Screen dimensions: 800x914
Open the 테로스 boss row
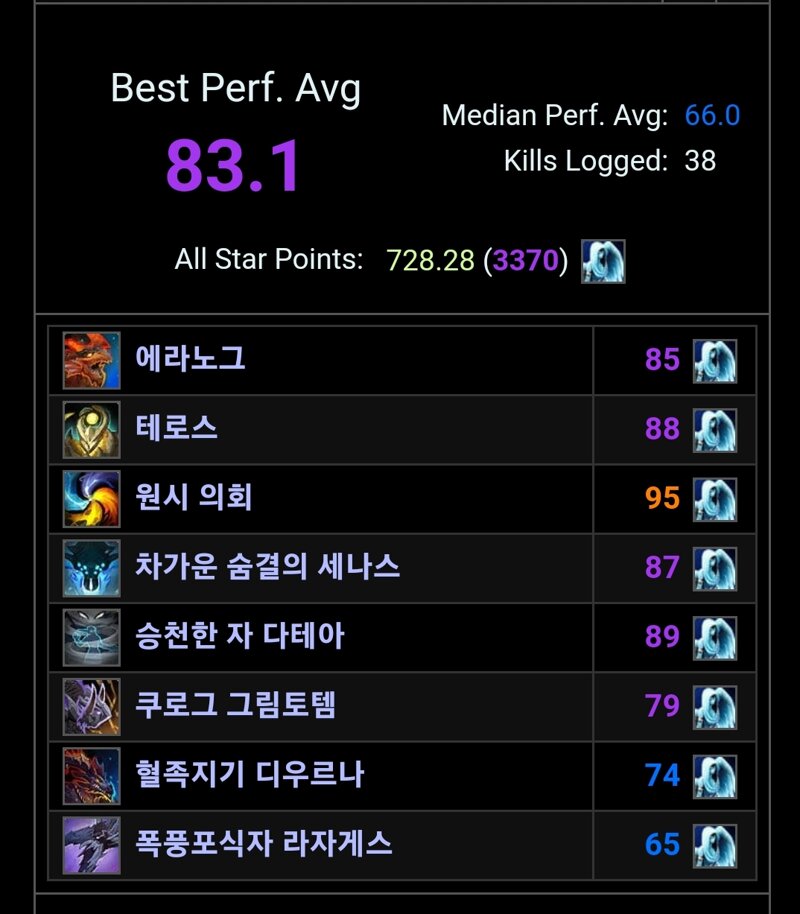click(177, 428)
